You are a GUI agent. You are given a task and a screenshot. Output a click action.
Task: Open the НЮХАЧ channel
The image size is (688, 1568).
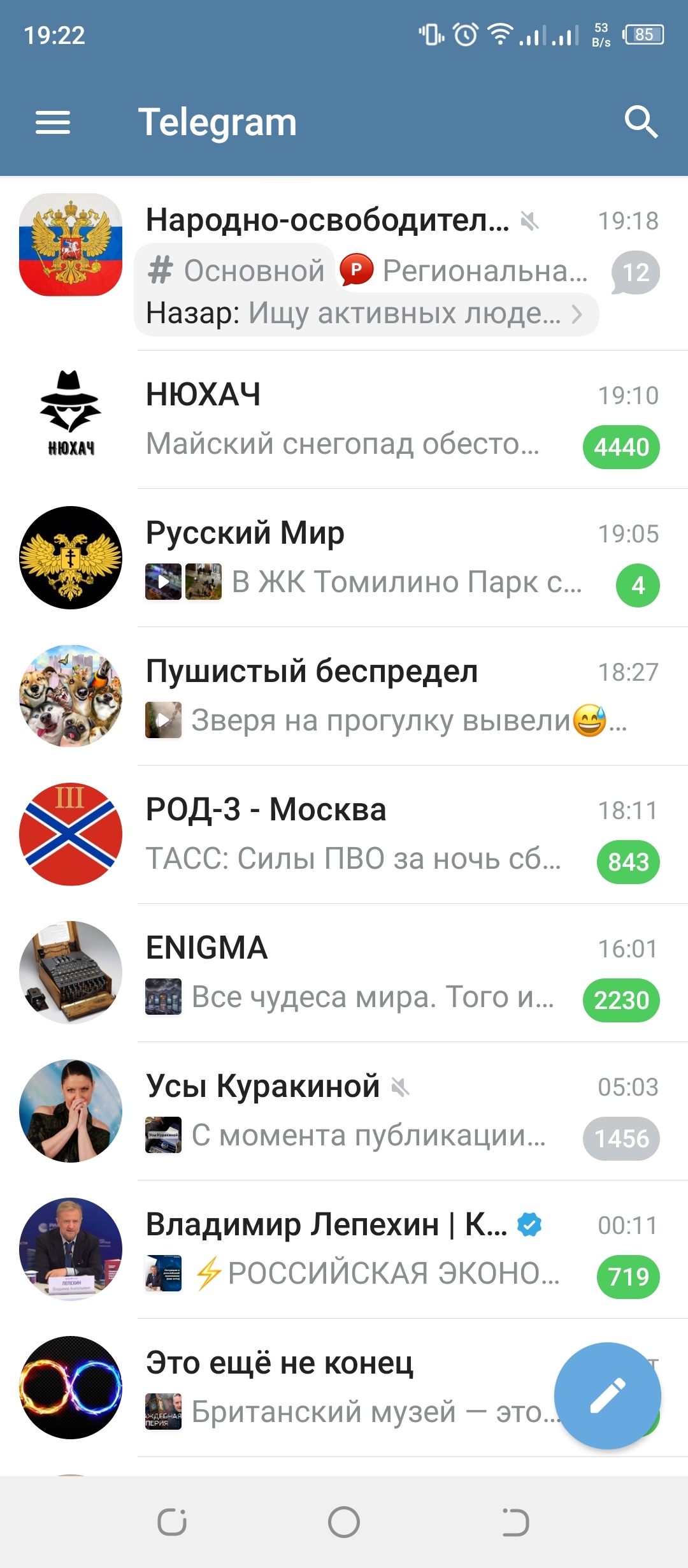pos(344,419)
